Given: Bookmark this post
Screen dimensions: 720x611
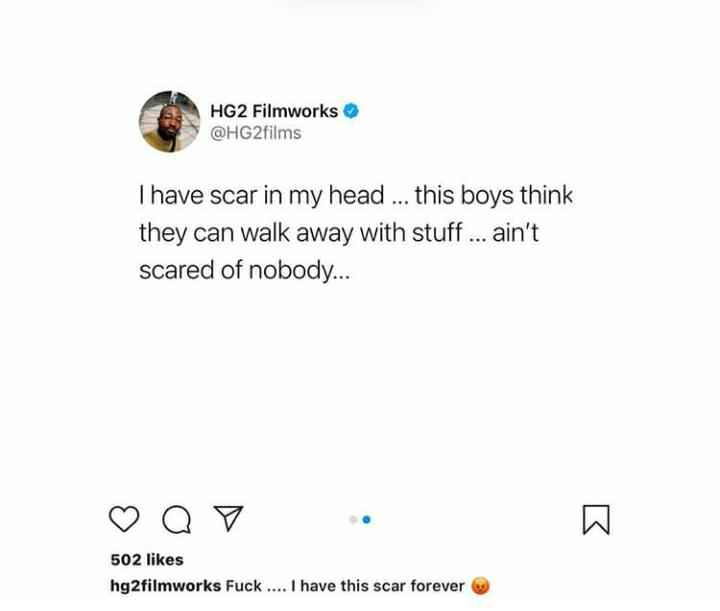Looking at the screenshot, I should (x=594, y=519).
